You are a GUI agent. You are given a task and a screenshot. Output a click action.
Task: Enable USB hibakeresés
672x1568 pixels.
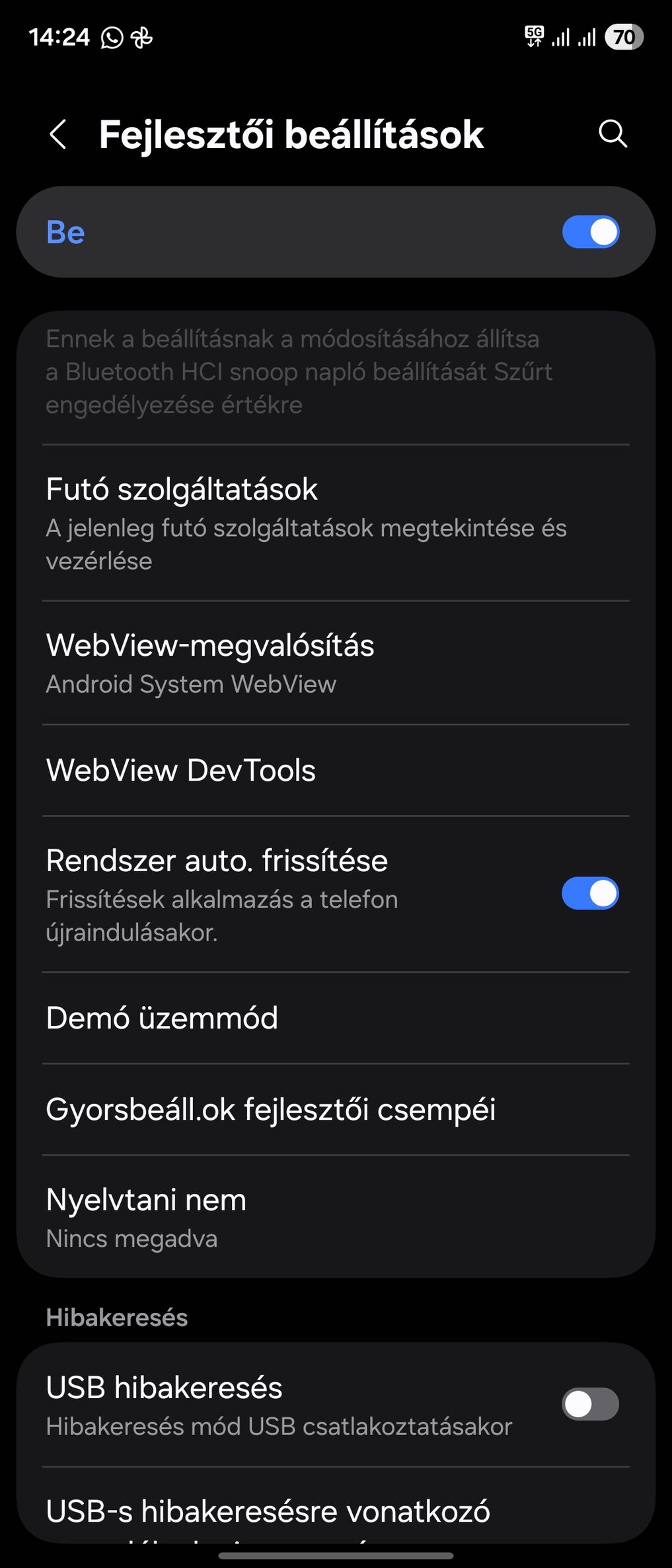[590, 1404]
